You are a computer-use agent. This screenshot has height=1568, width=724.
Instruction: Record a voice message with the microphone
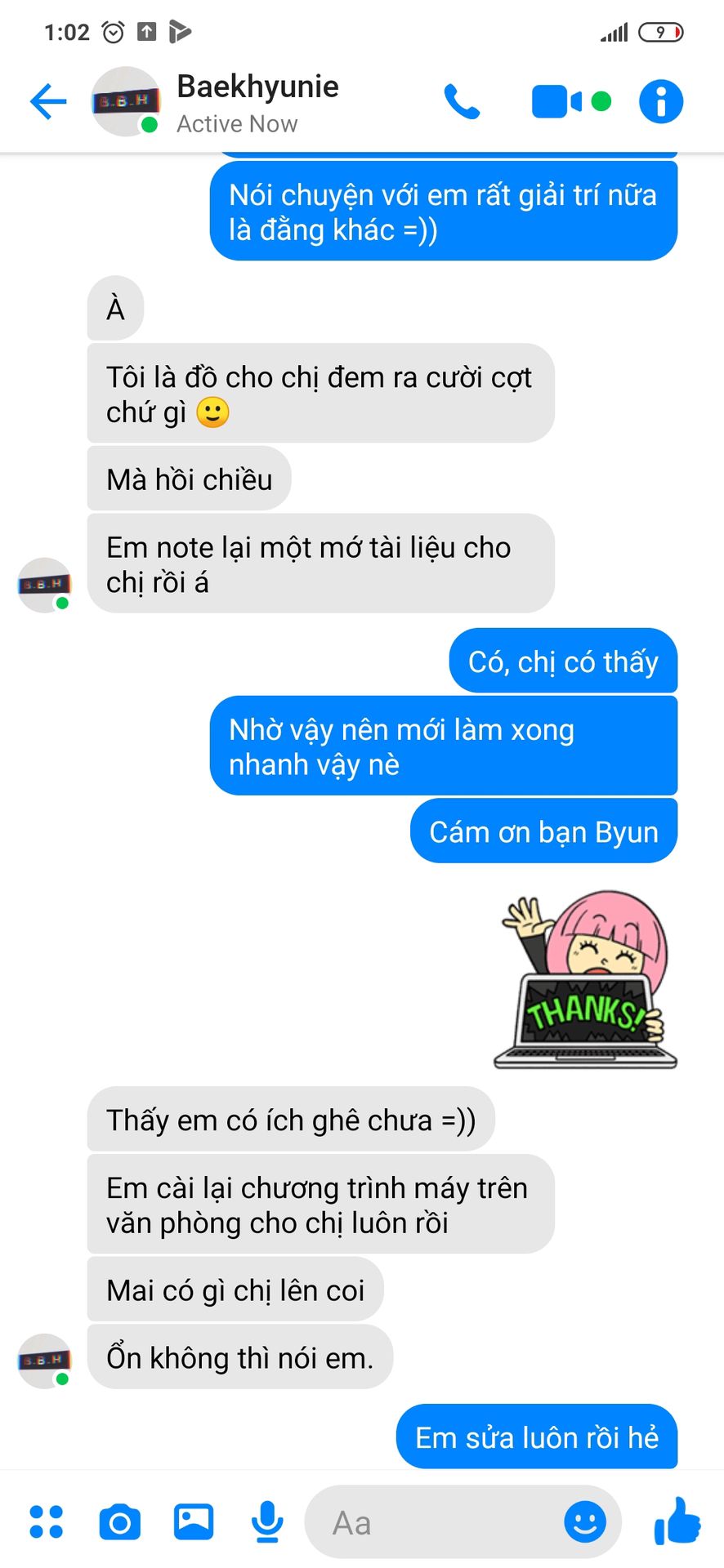(267, 1521)
